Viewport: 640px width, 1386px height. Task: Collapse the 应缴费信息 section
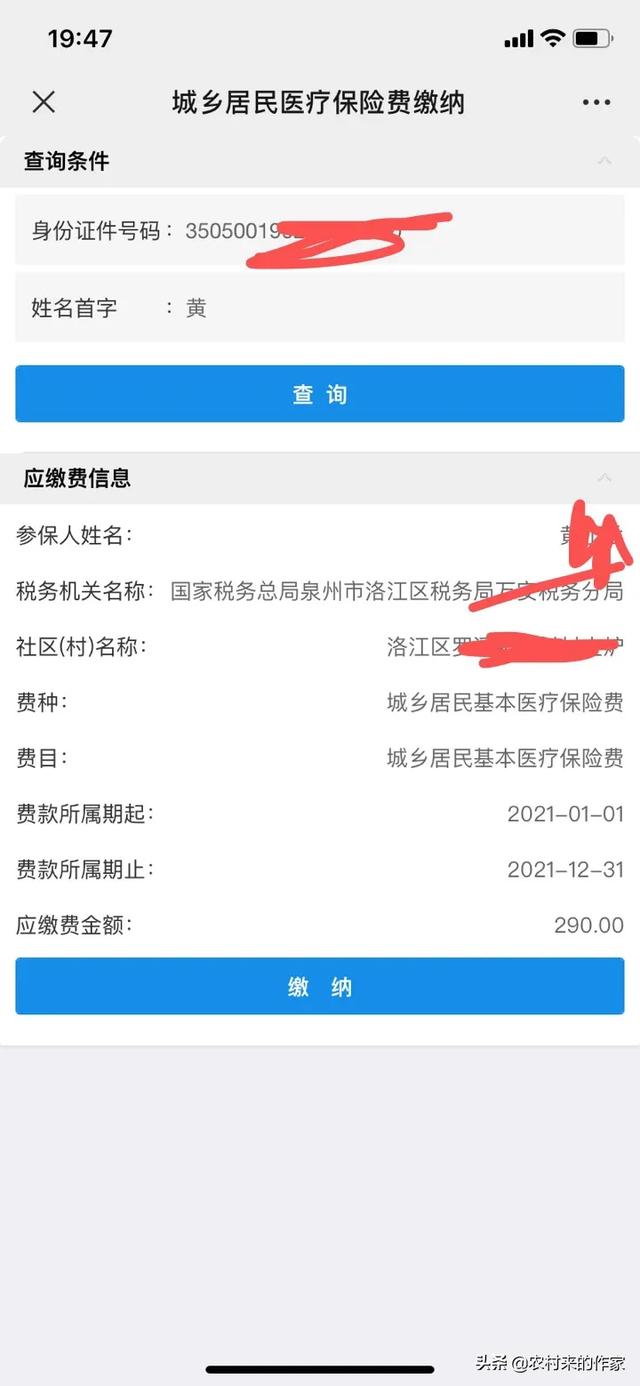603,478
